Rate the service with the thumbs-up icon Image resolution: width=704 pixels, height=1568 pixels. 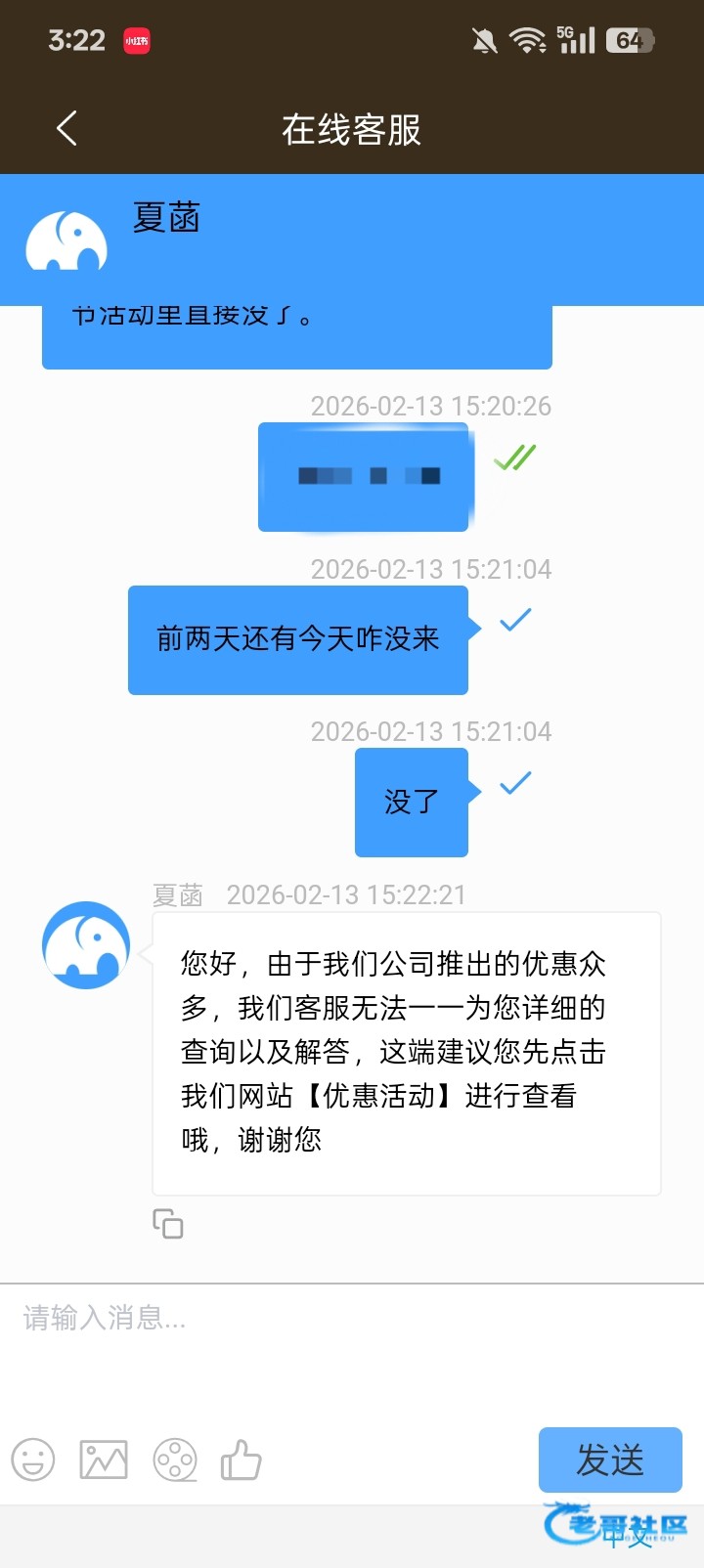[x=241, y=1460]
